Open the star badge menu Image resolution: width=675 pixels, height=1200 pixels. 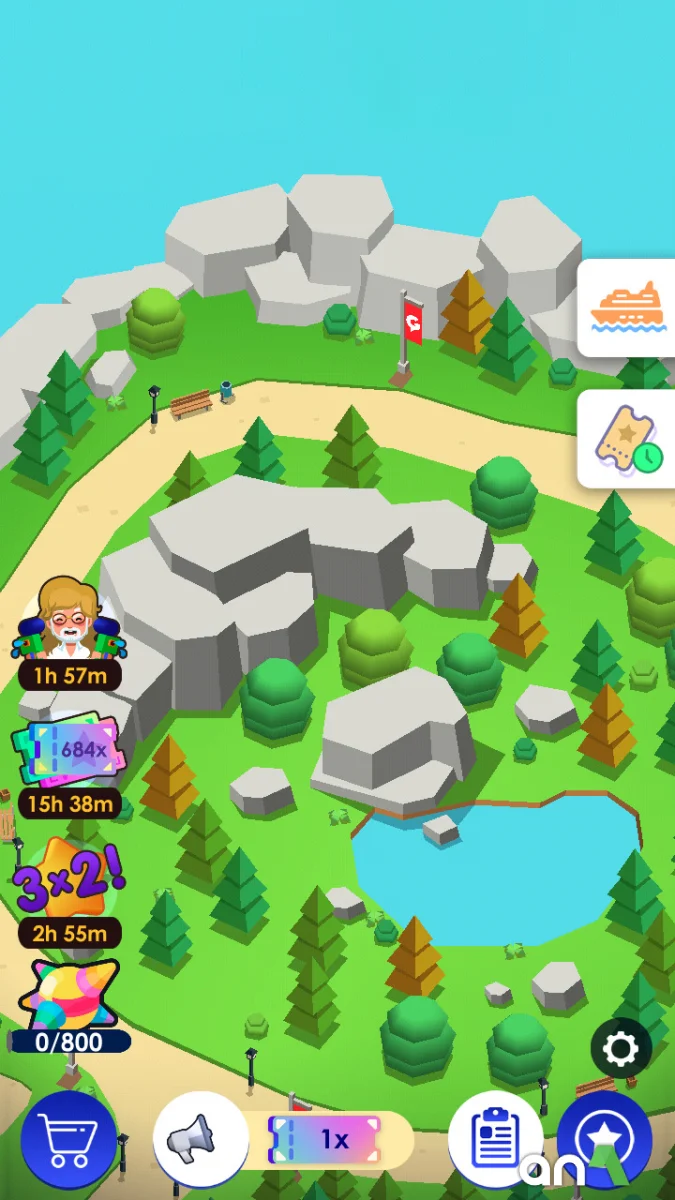pyautogui.click(x=604, y=1139)
